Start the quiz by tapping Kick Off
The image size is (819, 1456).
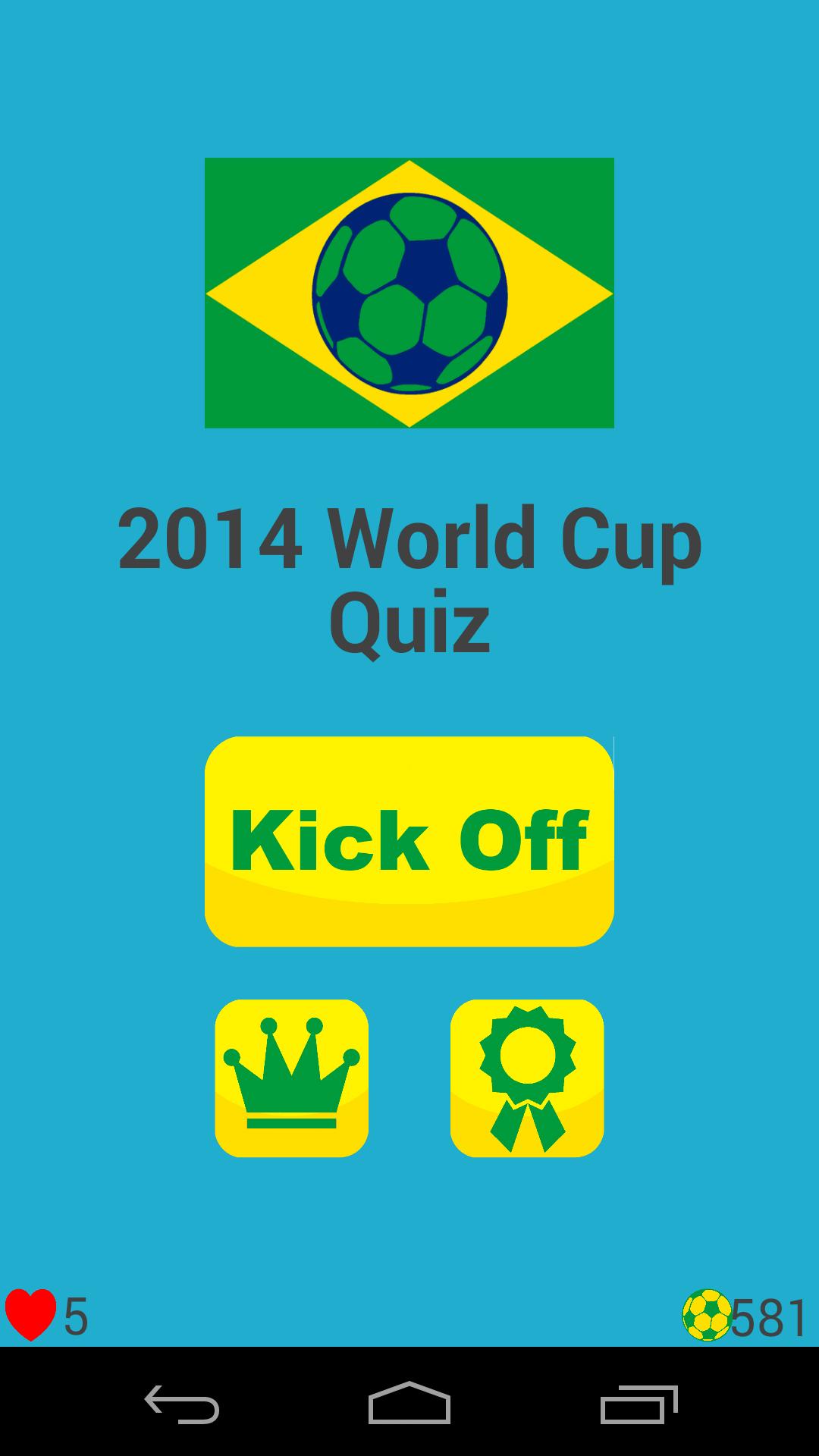[x=409, y=842]
